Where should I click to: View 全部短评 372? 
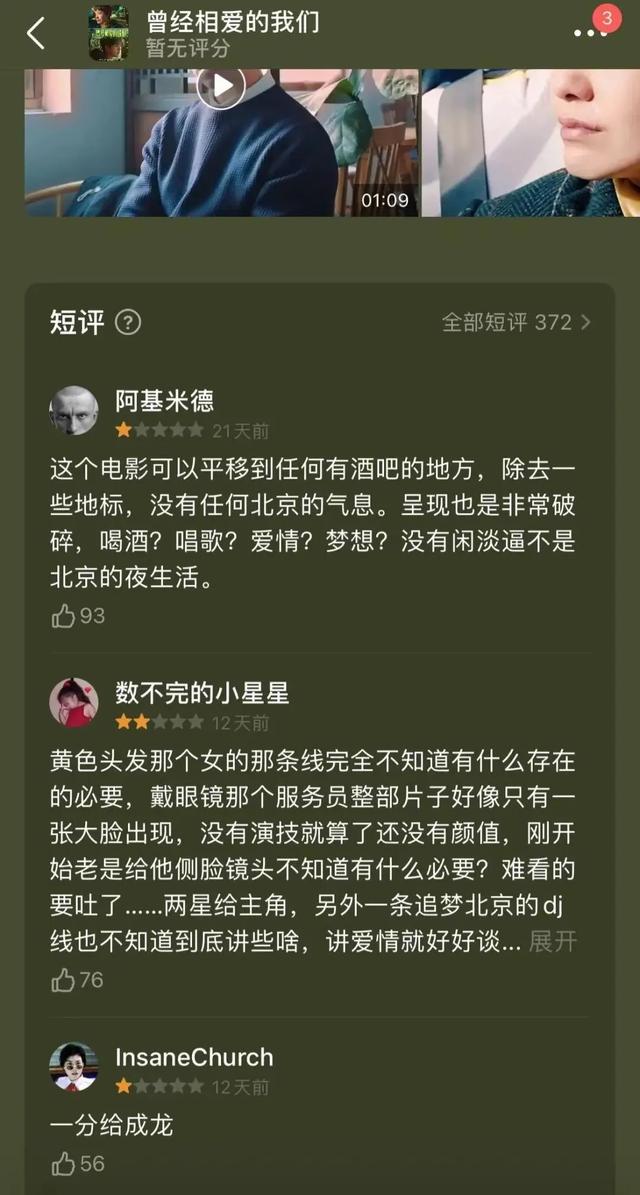click(x=516, y=322)
